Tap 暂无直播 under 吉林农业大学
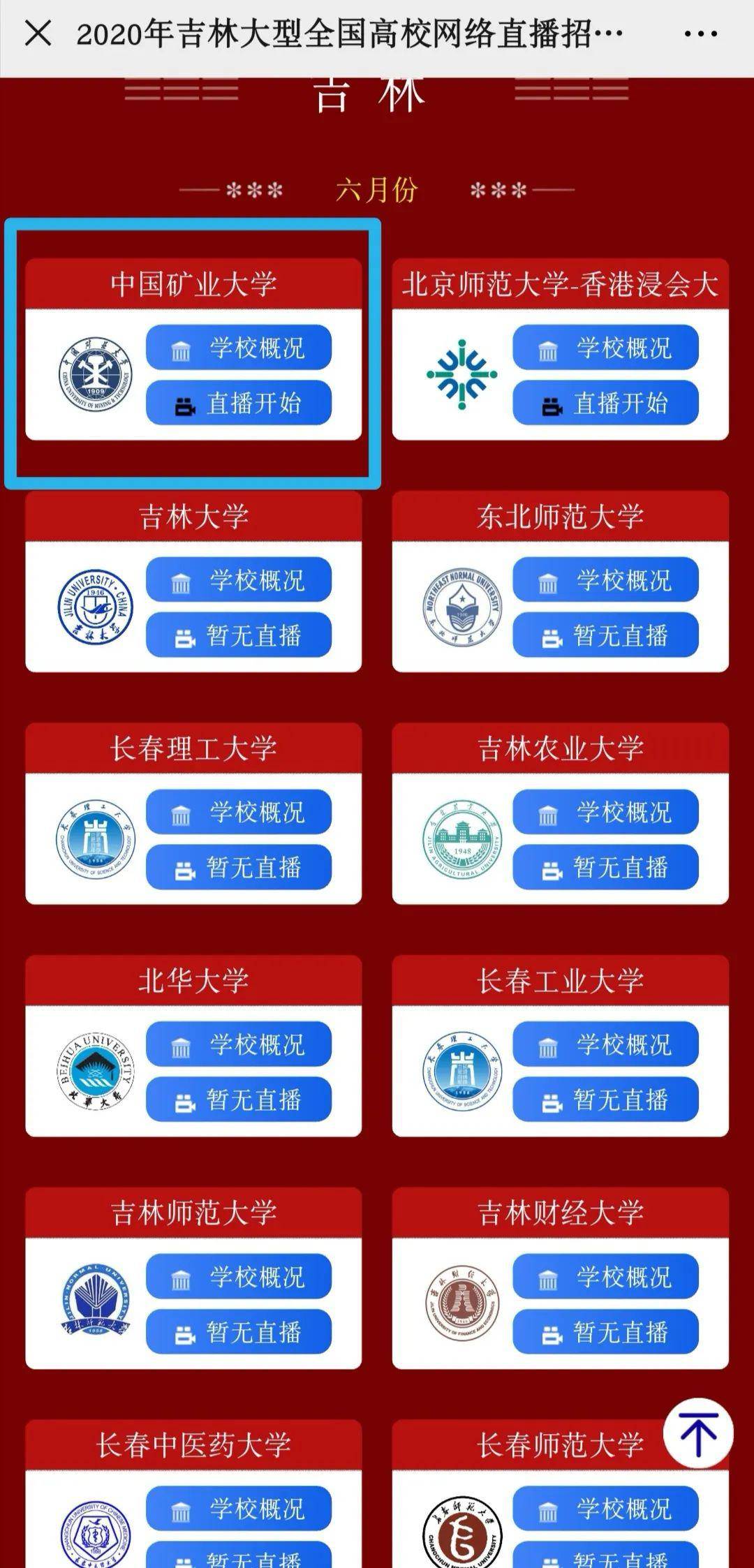 tap(605, 867)
